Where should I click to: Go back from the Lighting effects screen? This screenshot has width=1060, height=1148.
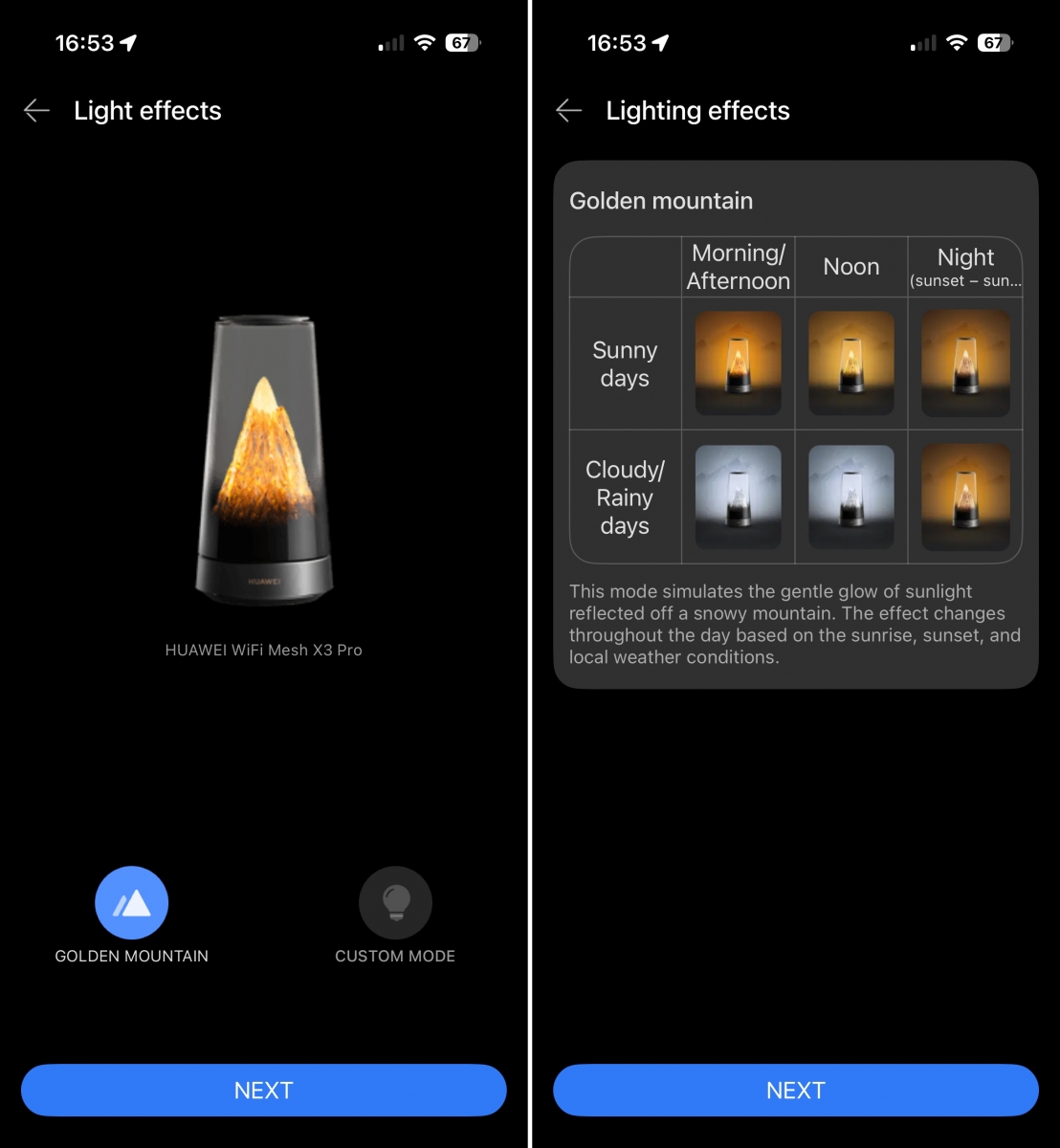click(x=568, y=111)
